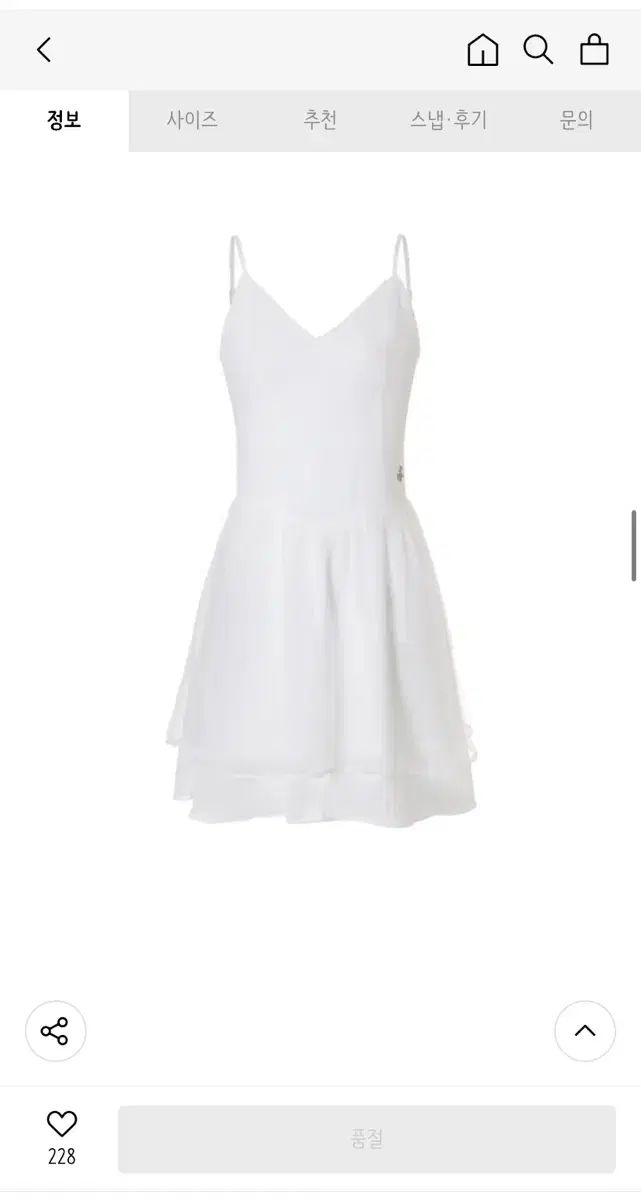Like this dress with the heart icon
Image resolution: width=641 pixels, height=1200 pixels.
[62, 1124]
